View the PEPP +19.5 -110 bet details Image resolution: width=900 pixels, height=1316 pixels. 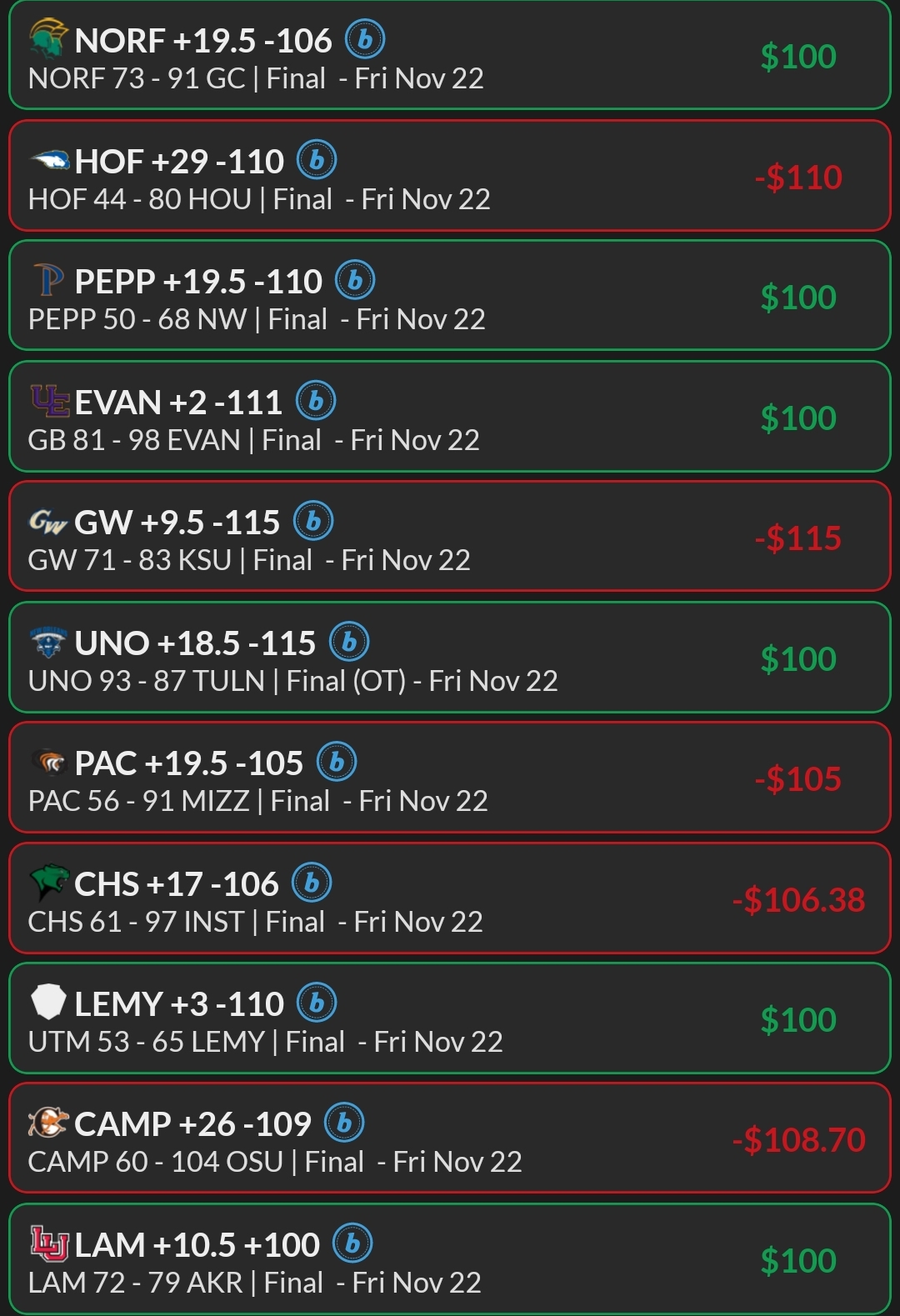tap(450, 297)
